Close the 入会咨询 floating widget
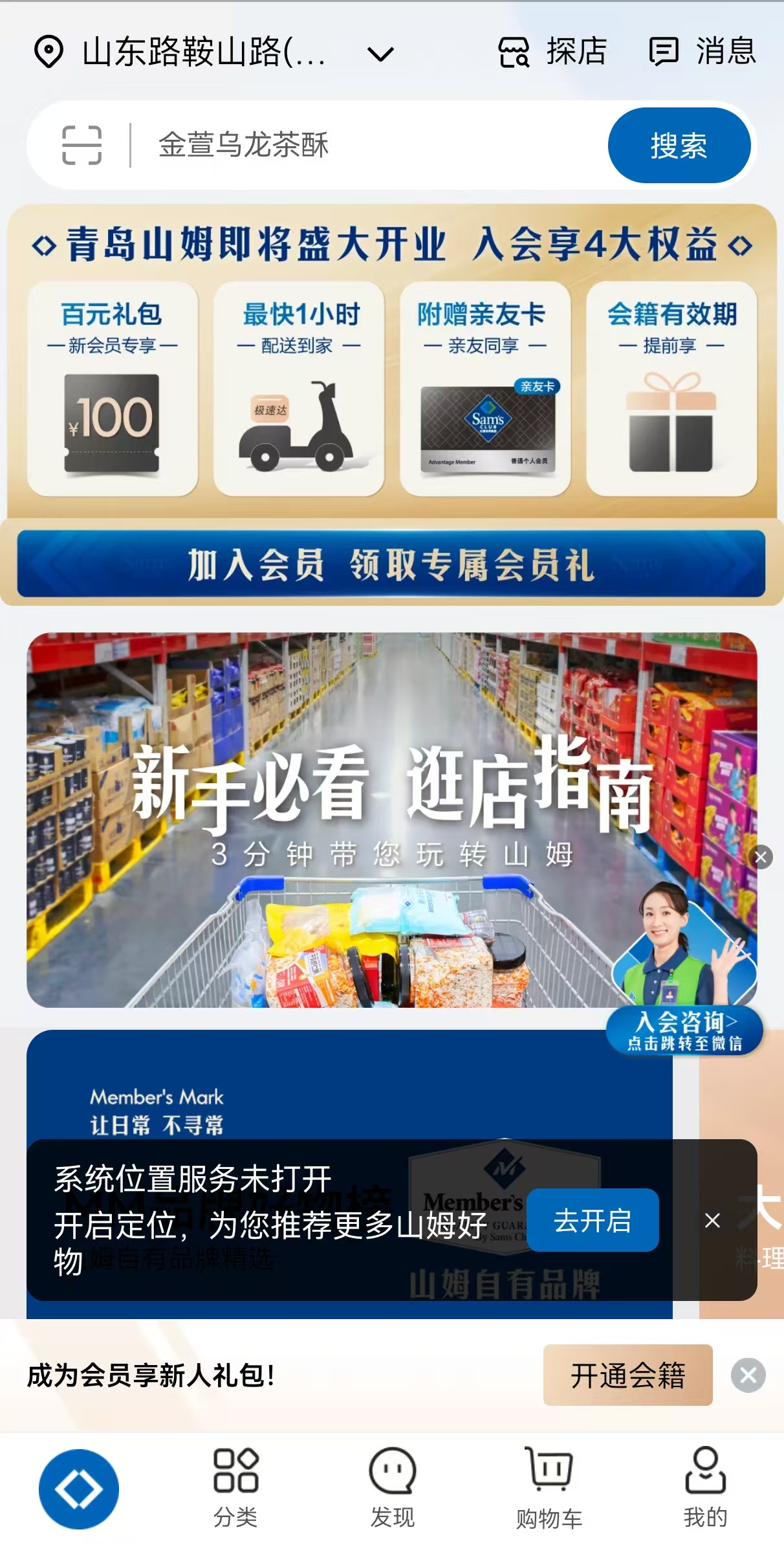Screen dimensions: 784x1545 tap(761, 858)
